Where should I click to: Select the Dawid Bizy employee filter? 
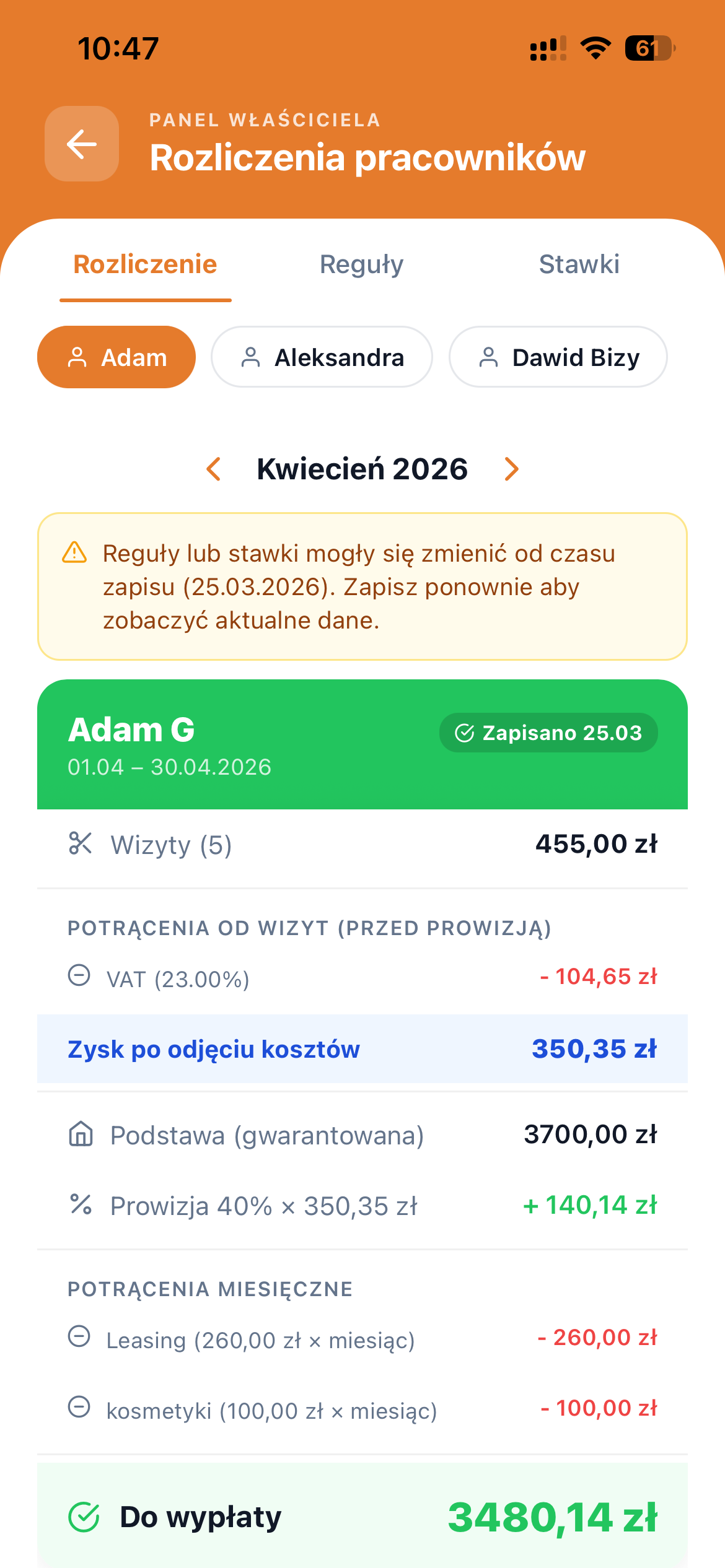point(557,357)
